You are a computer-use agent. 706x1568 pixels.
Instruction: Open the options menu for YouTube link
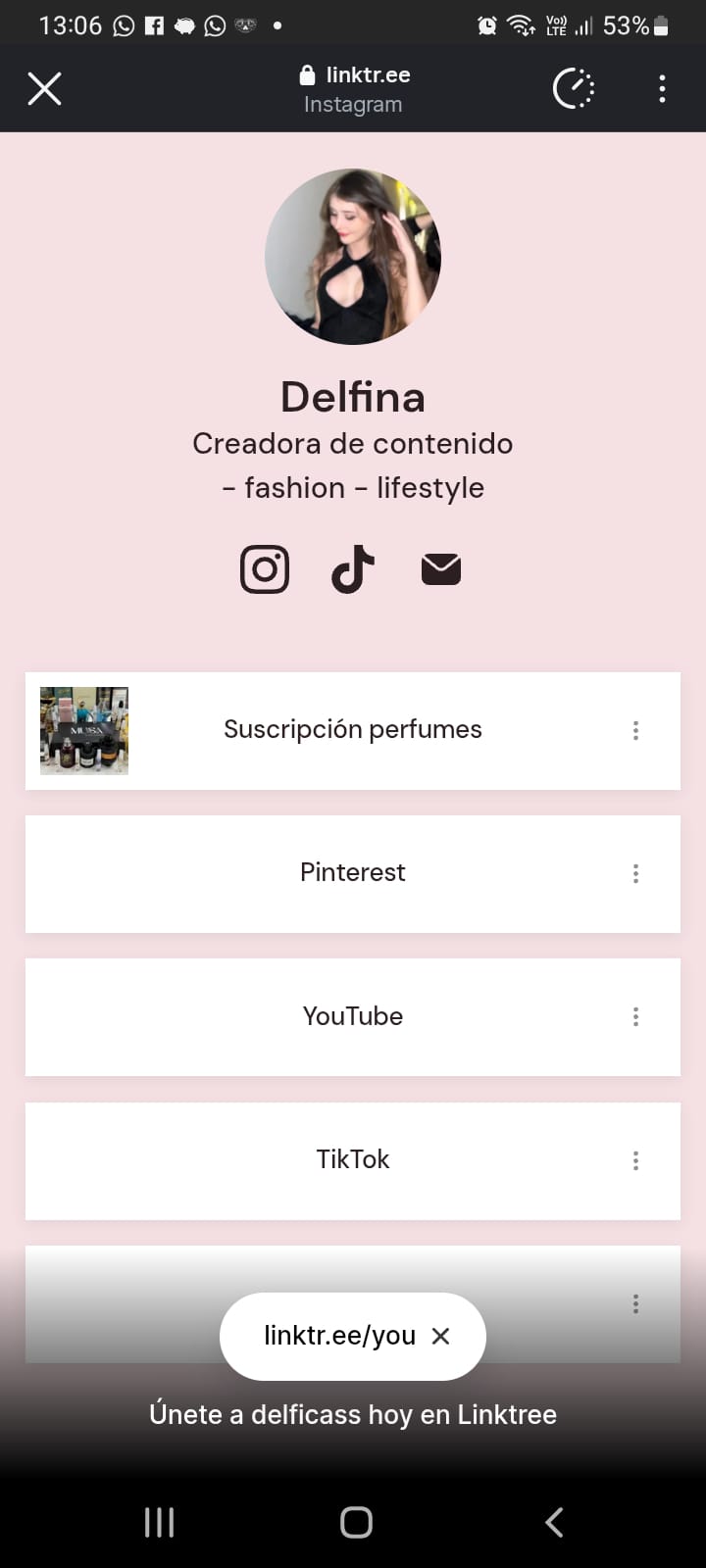pos(635,1016)
